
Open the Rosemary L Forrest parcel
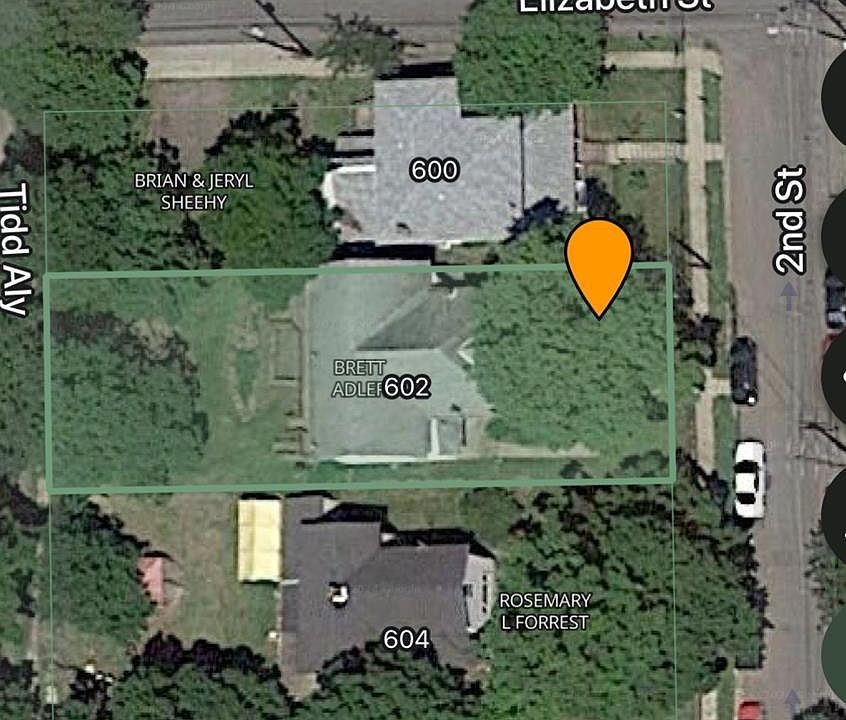[x=545, y=610]
